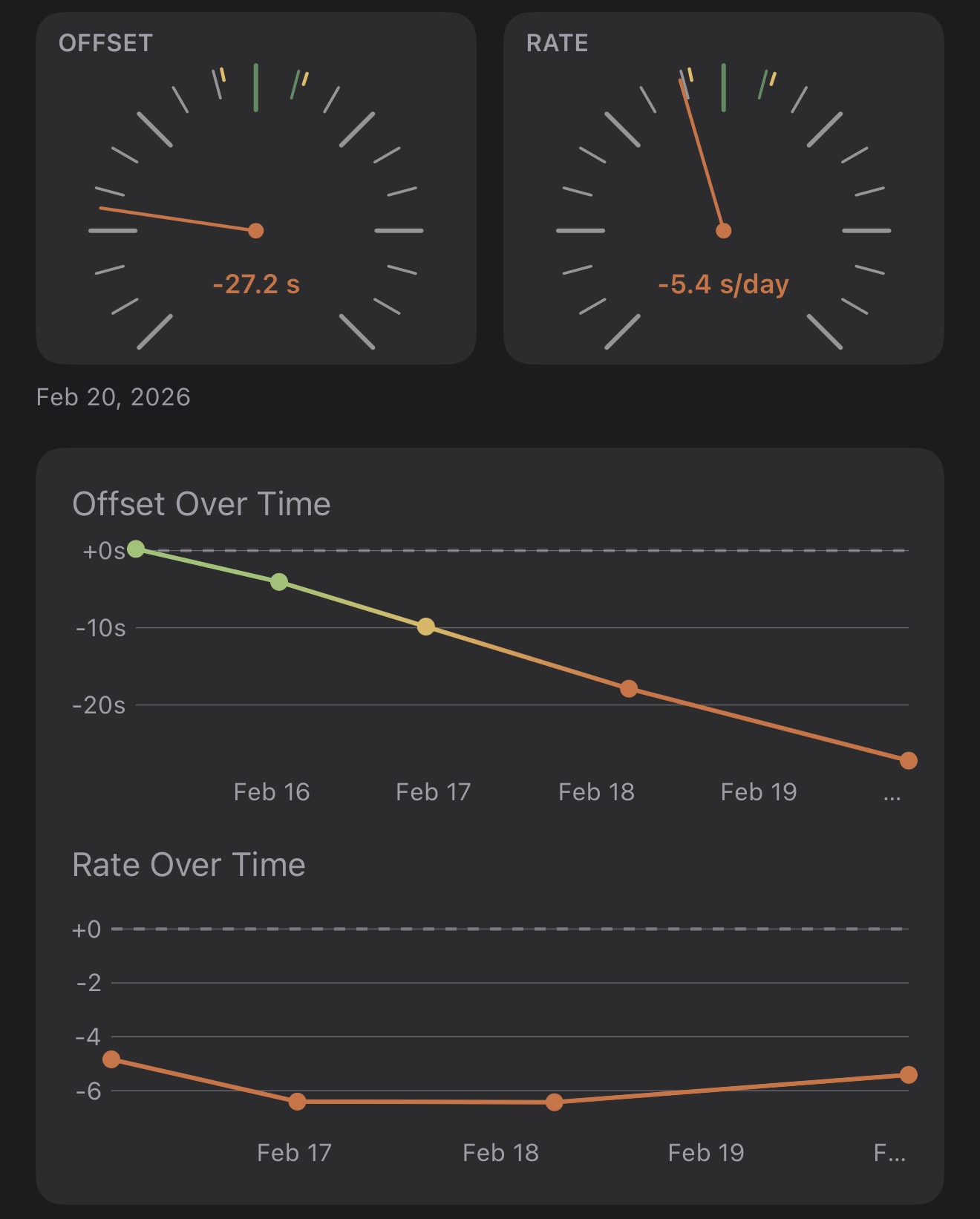The image size is (980, 1219).
Task: Open the Offset gauge card
Action: [256, 188]
